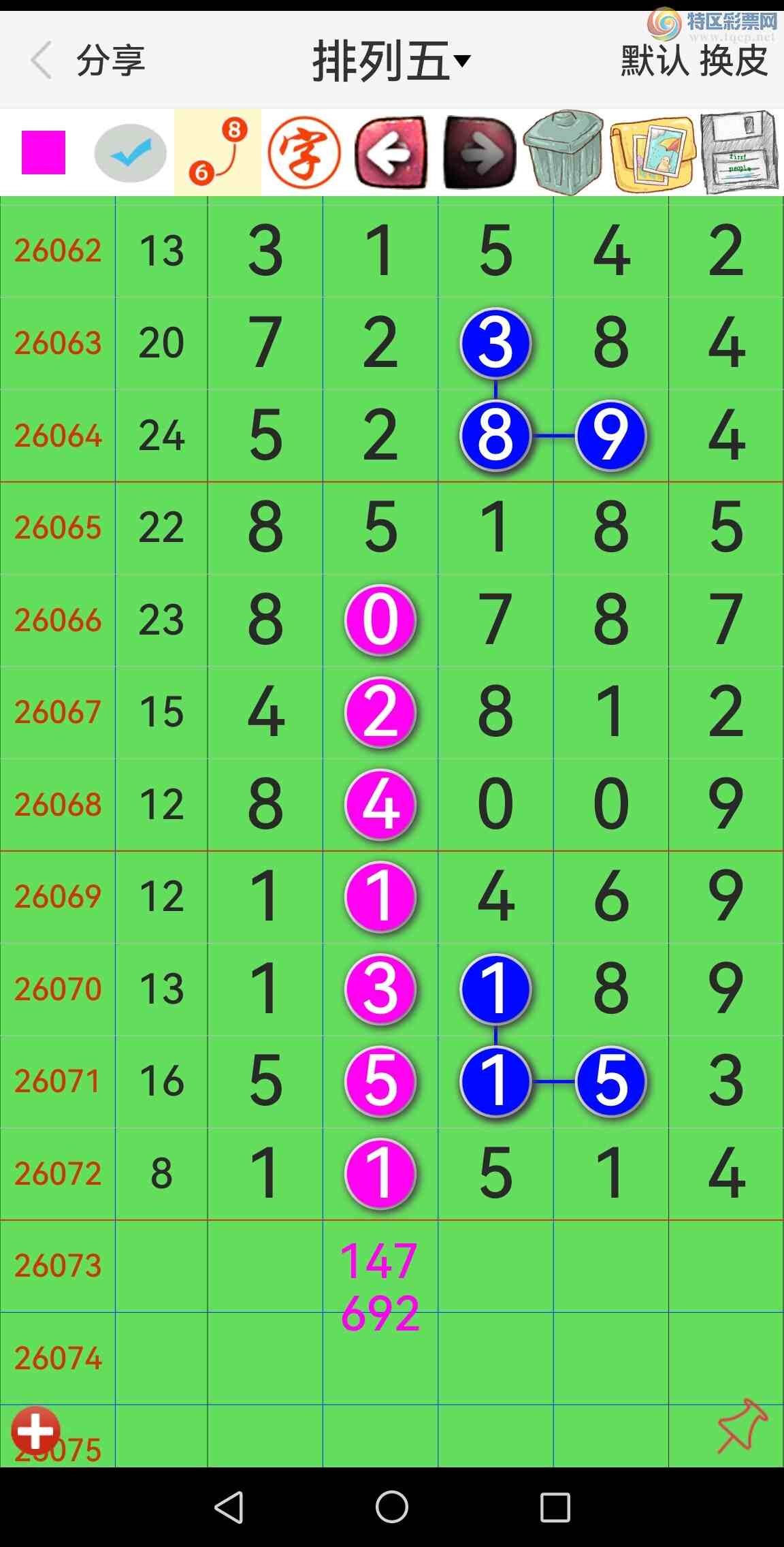Undo with the left arrow button

391,153
